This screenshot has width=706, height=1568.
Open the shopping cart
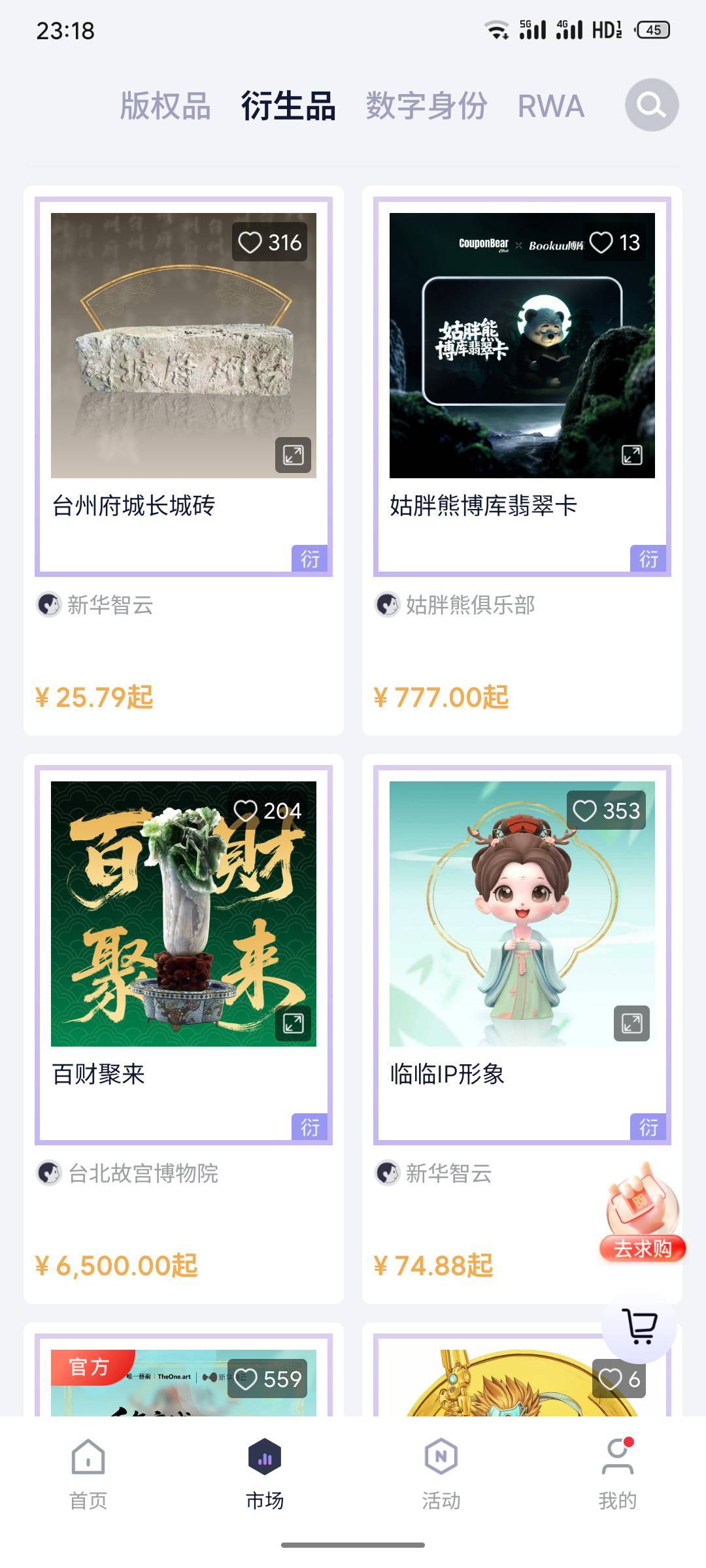click(639, 1327)
